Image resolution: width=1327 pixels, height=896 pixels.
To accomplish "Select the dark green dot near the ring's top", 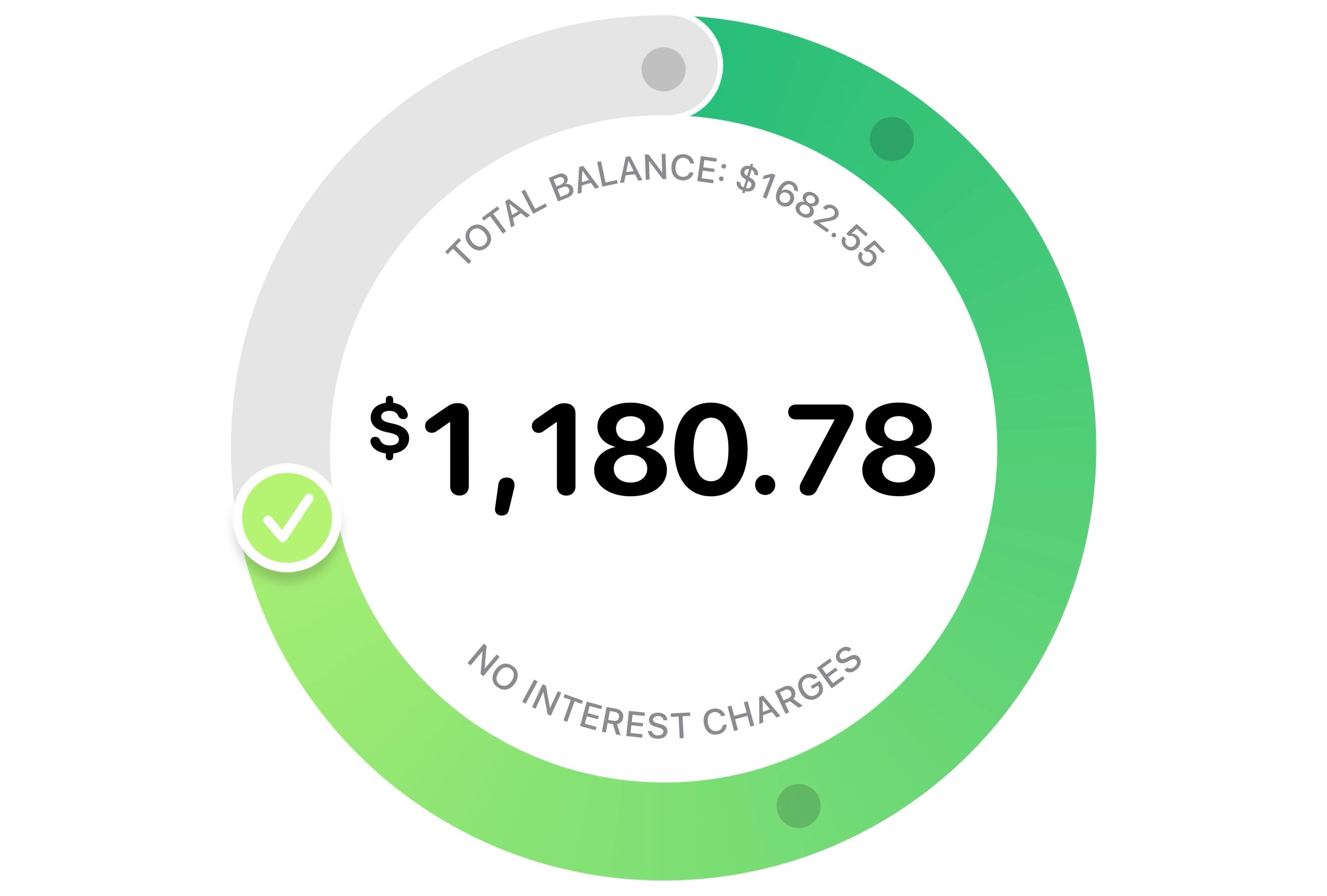I will pyautogui.click(x=891, y=139).
